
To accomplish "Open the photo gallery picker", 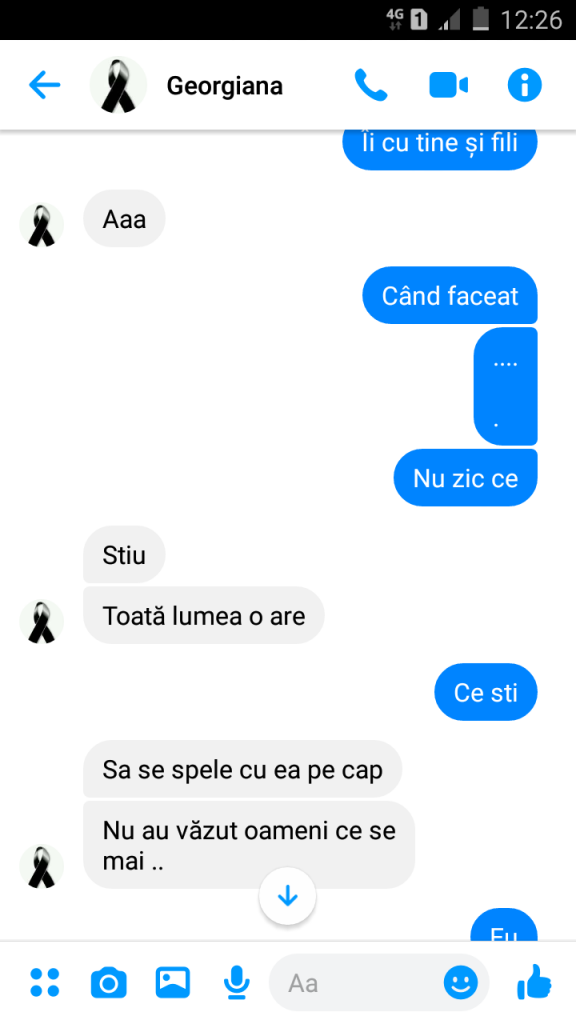I will click(172, 982).
